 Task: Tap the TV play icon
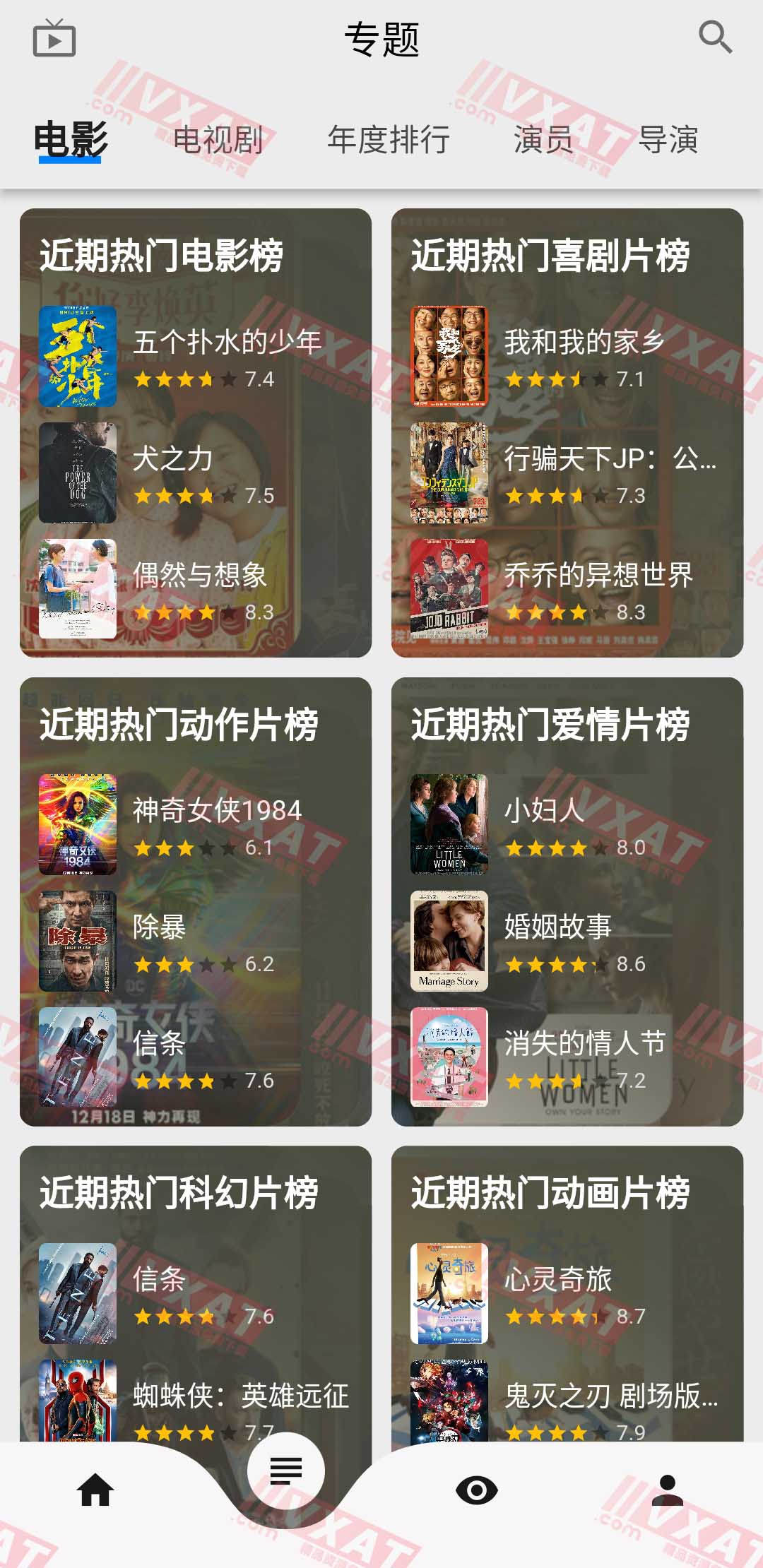click(54, 38)
